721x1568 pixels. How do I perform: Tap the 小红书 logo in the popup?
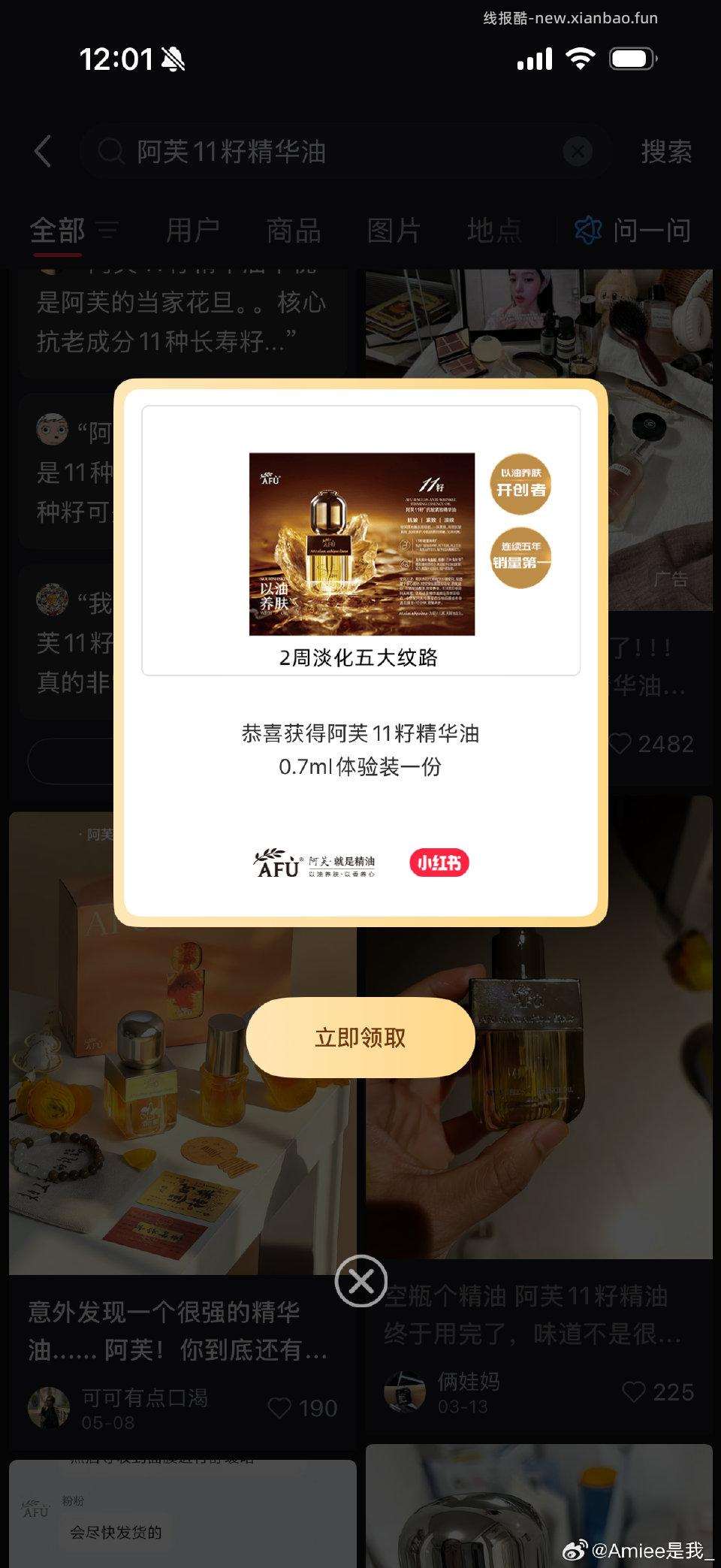439,863
